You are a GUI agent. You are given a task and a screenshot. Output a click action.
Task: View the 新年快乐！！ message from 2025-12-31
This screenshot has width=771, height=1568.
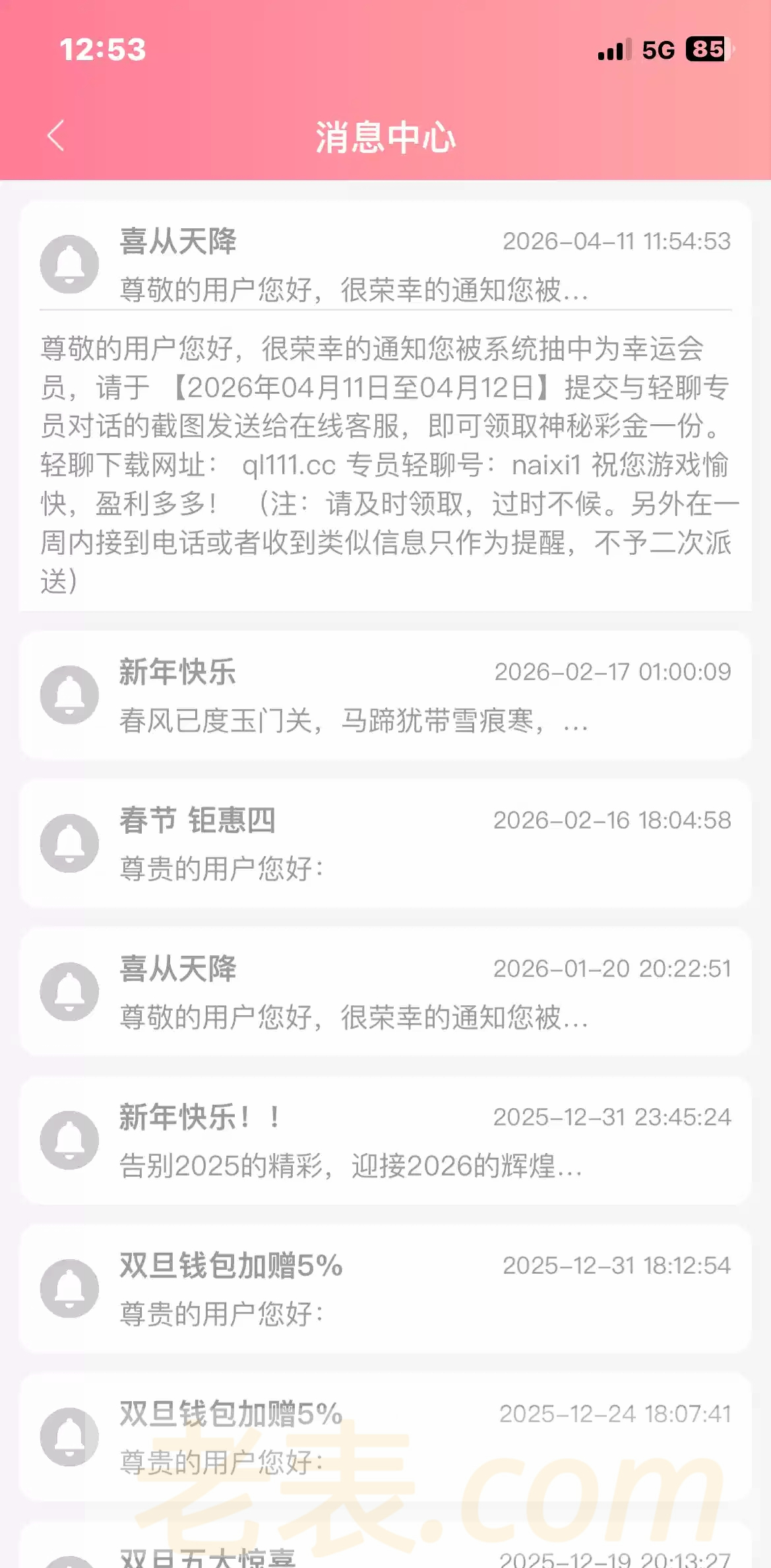385,1141
